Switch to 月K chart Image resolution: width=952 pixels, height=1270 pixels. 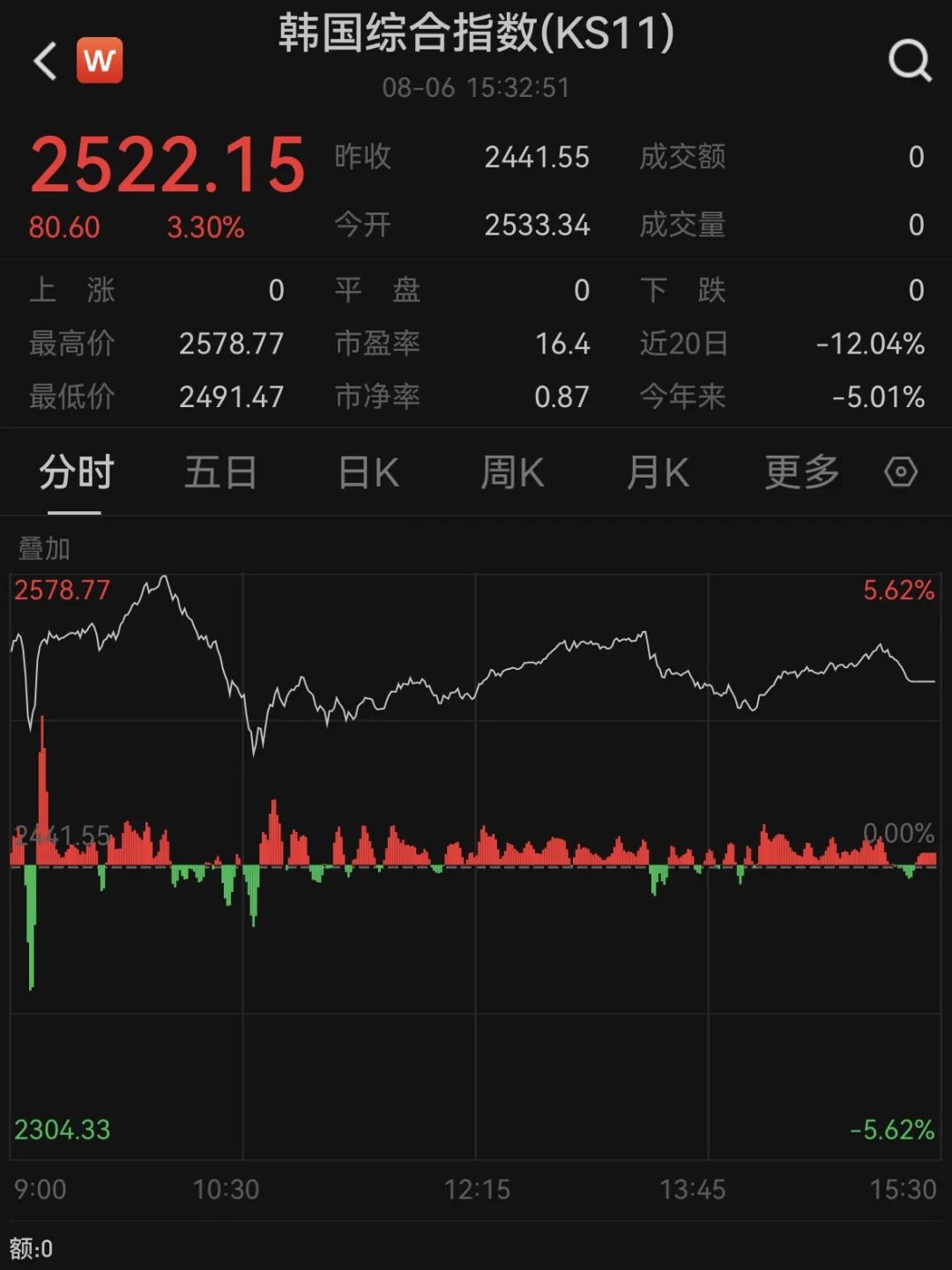pyautogui.click(x=658, y=473)
